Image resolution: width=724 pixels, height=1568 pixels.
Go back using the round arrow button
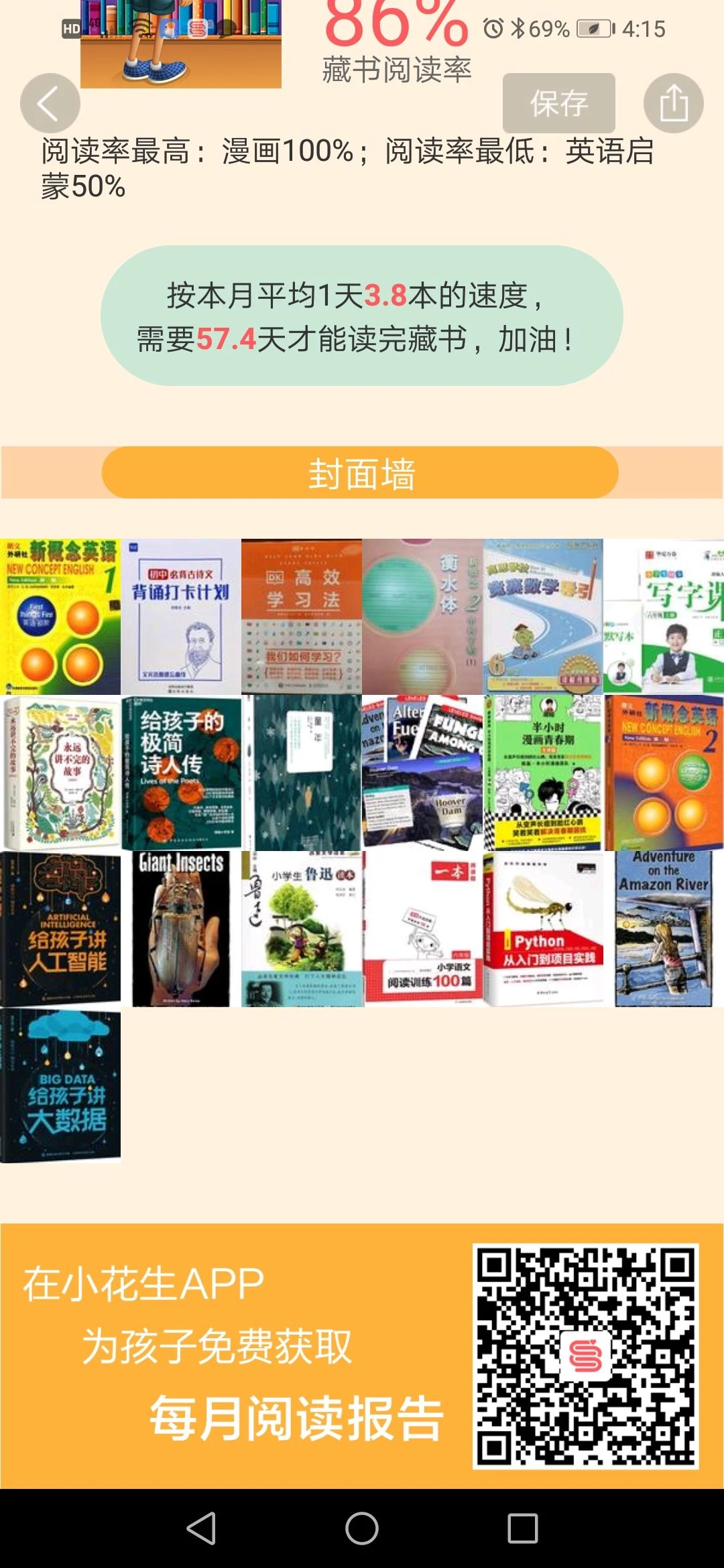point(50,103)
